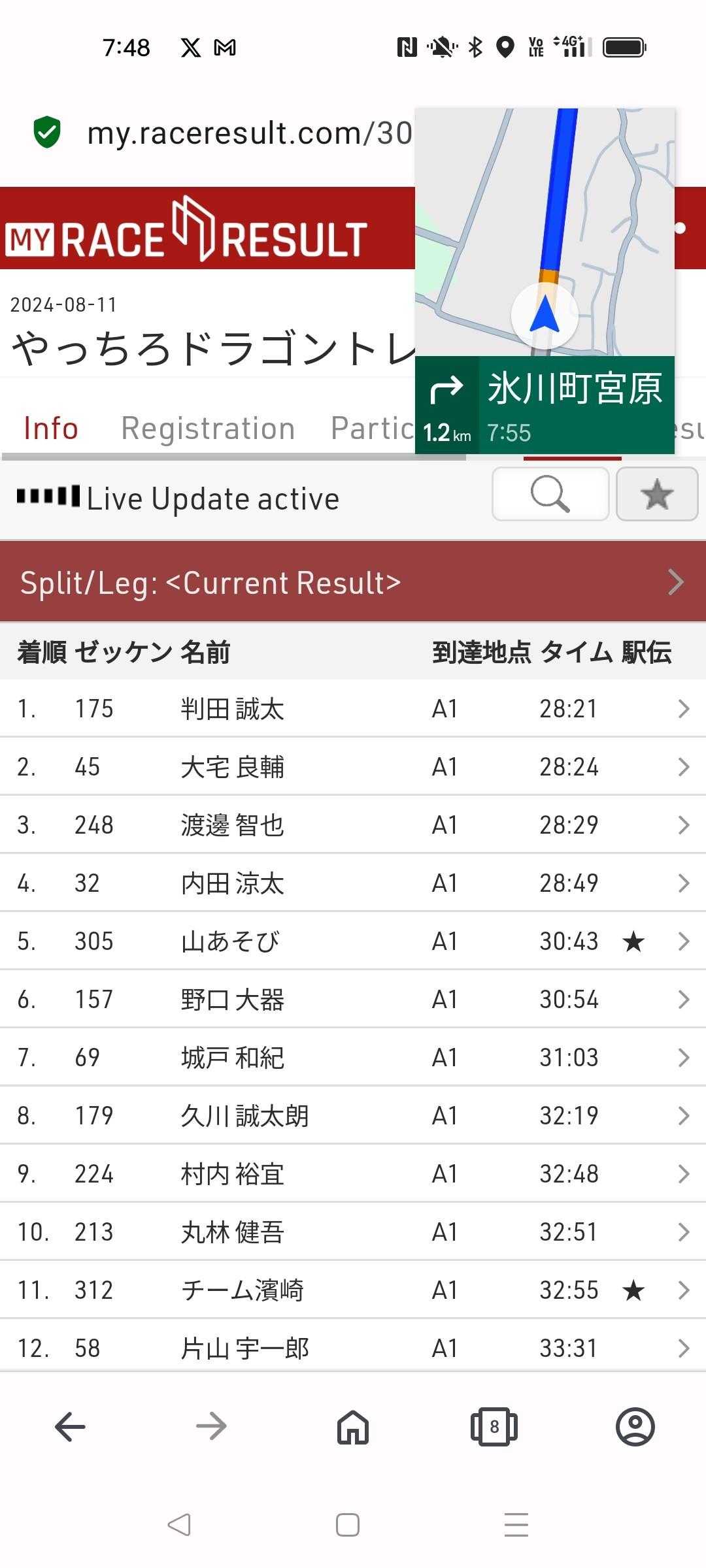706x1568 pixels.
Task: Go back to the previous browser page
Action: [70, 1426]
